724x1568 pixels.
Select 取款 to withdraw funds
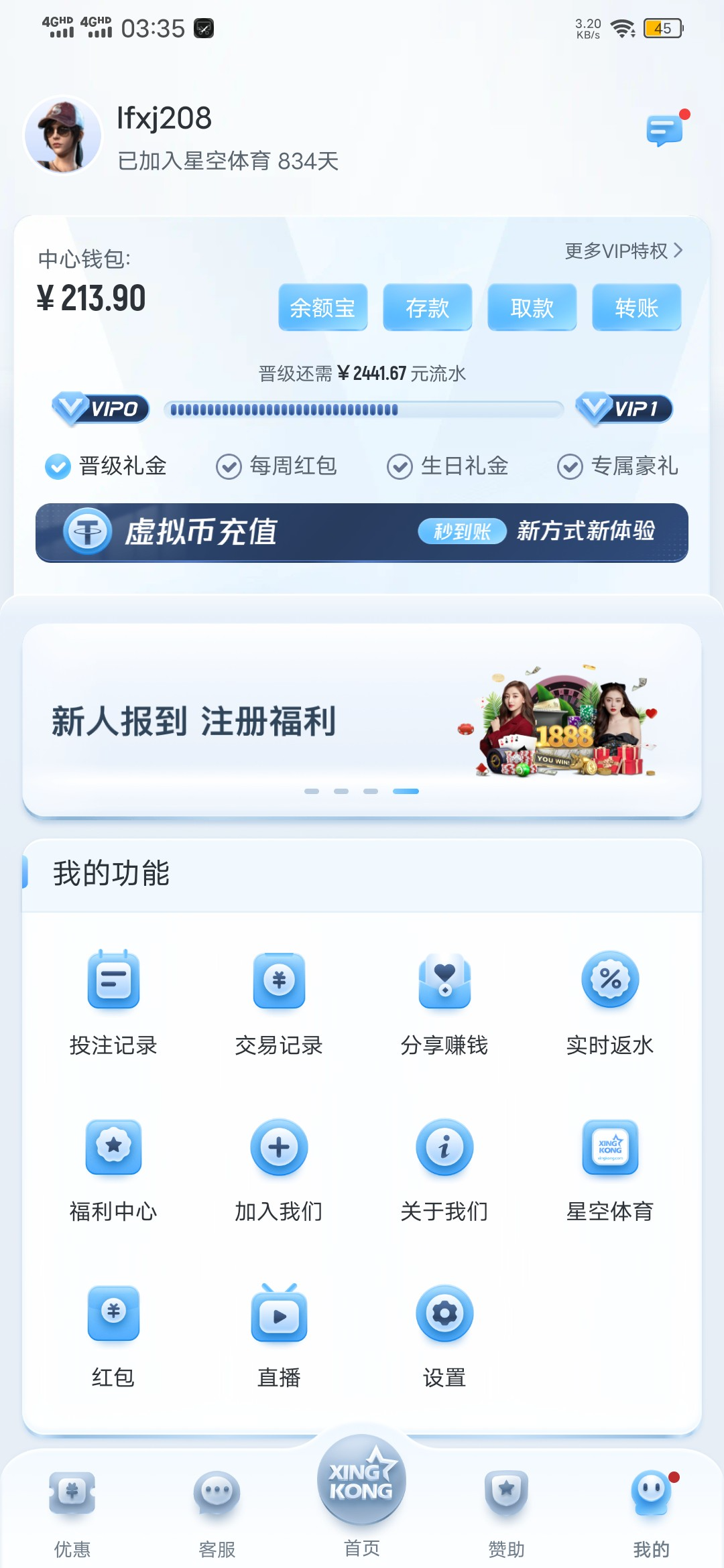[532, 308]
